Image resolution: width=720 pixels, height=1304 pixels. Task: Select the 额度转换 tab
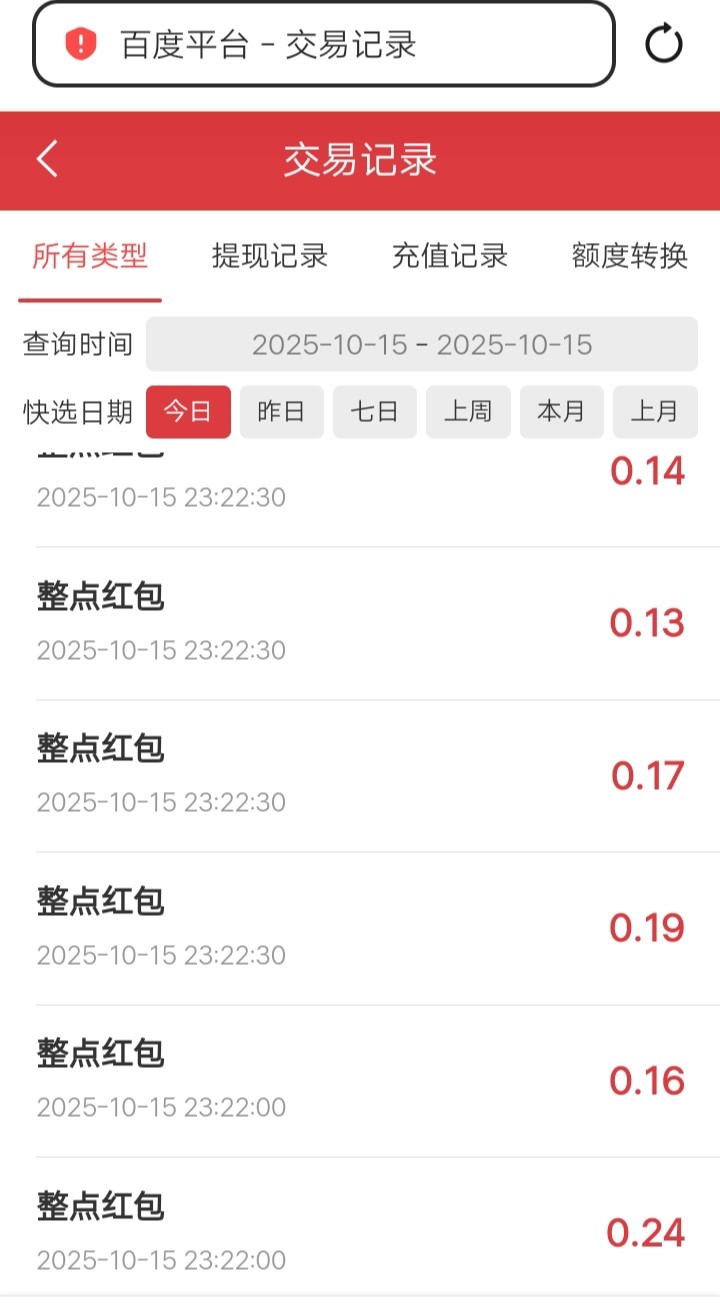click(x=630, y=257)
